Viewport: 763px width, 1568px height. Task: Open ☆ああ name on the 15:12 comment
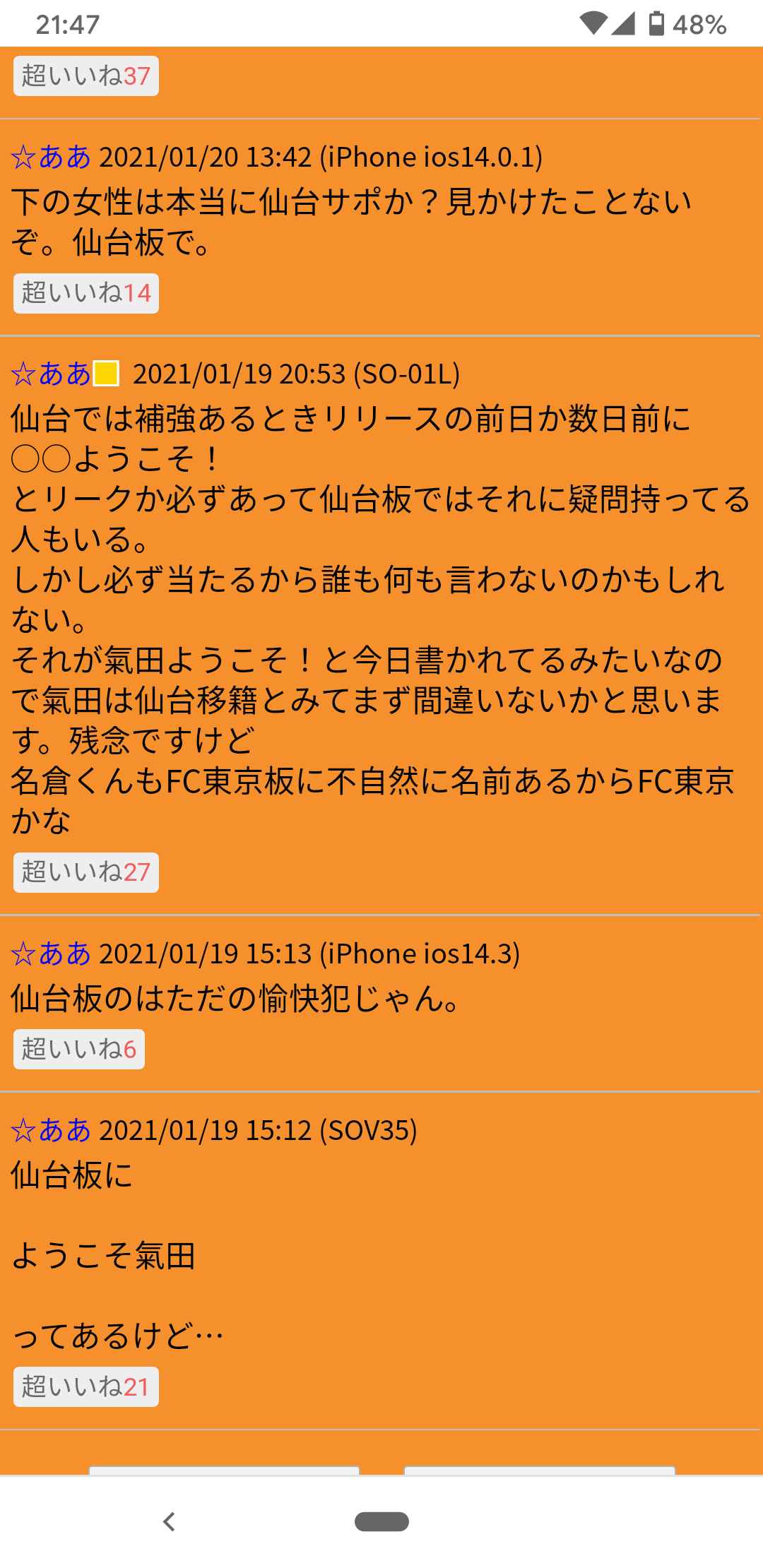[51, 1130]
